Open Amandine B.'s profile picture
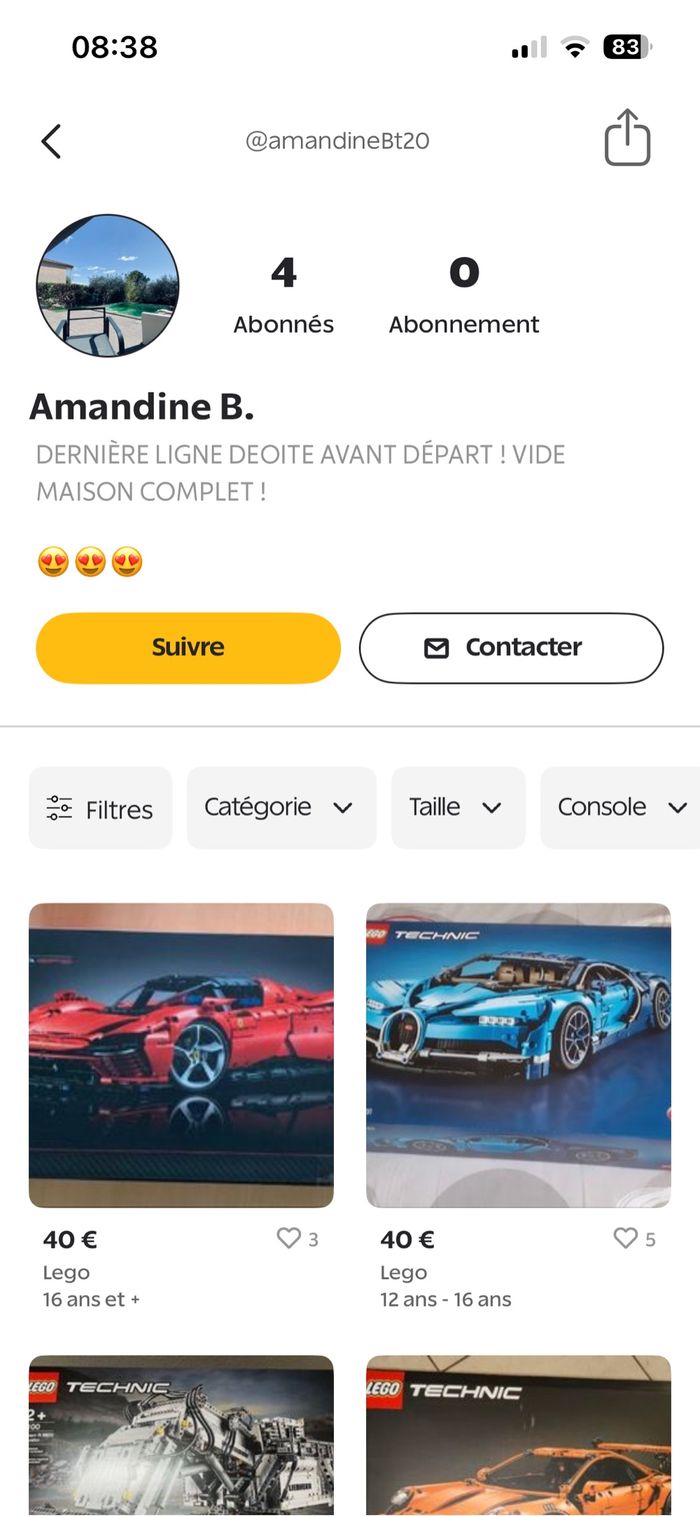 tap(108, 286)
